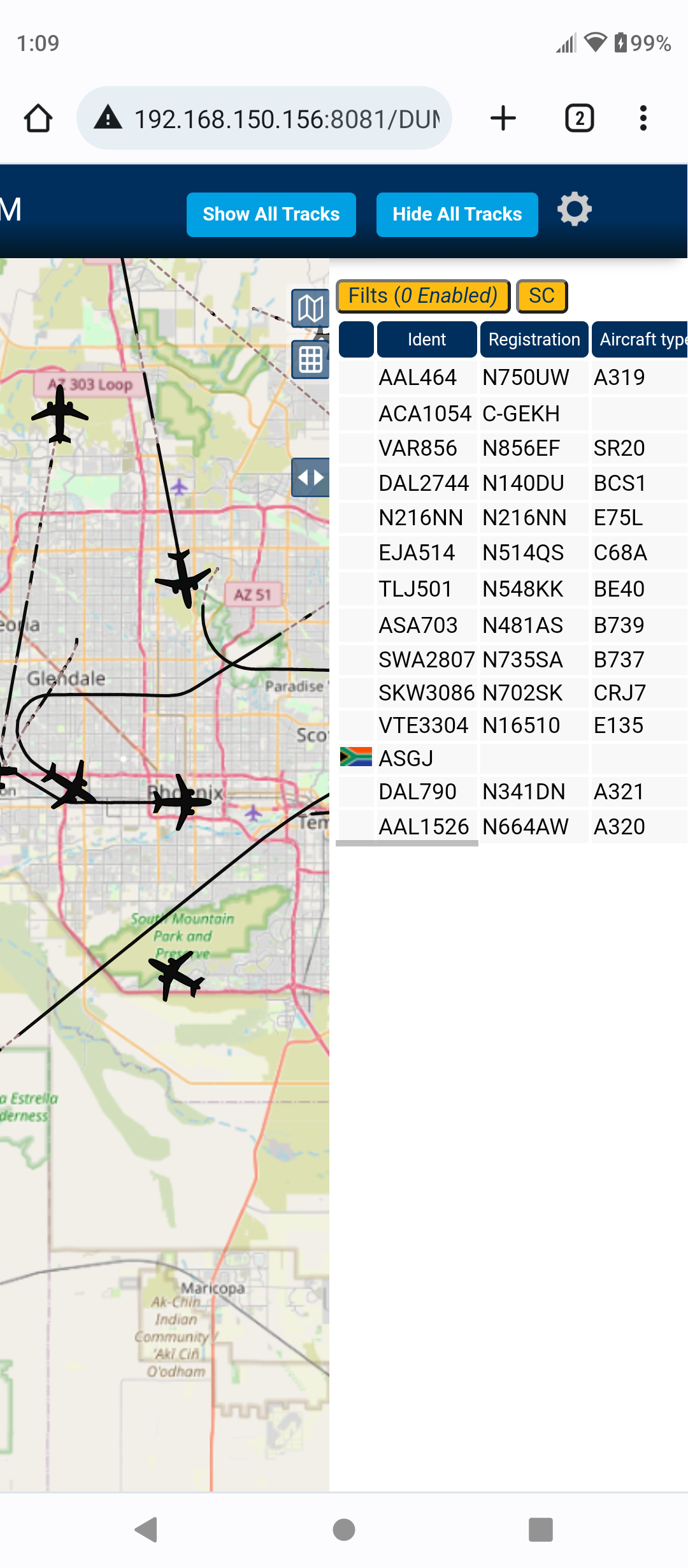
Task: Open the settings gear
Action: [574, 209]
